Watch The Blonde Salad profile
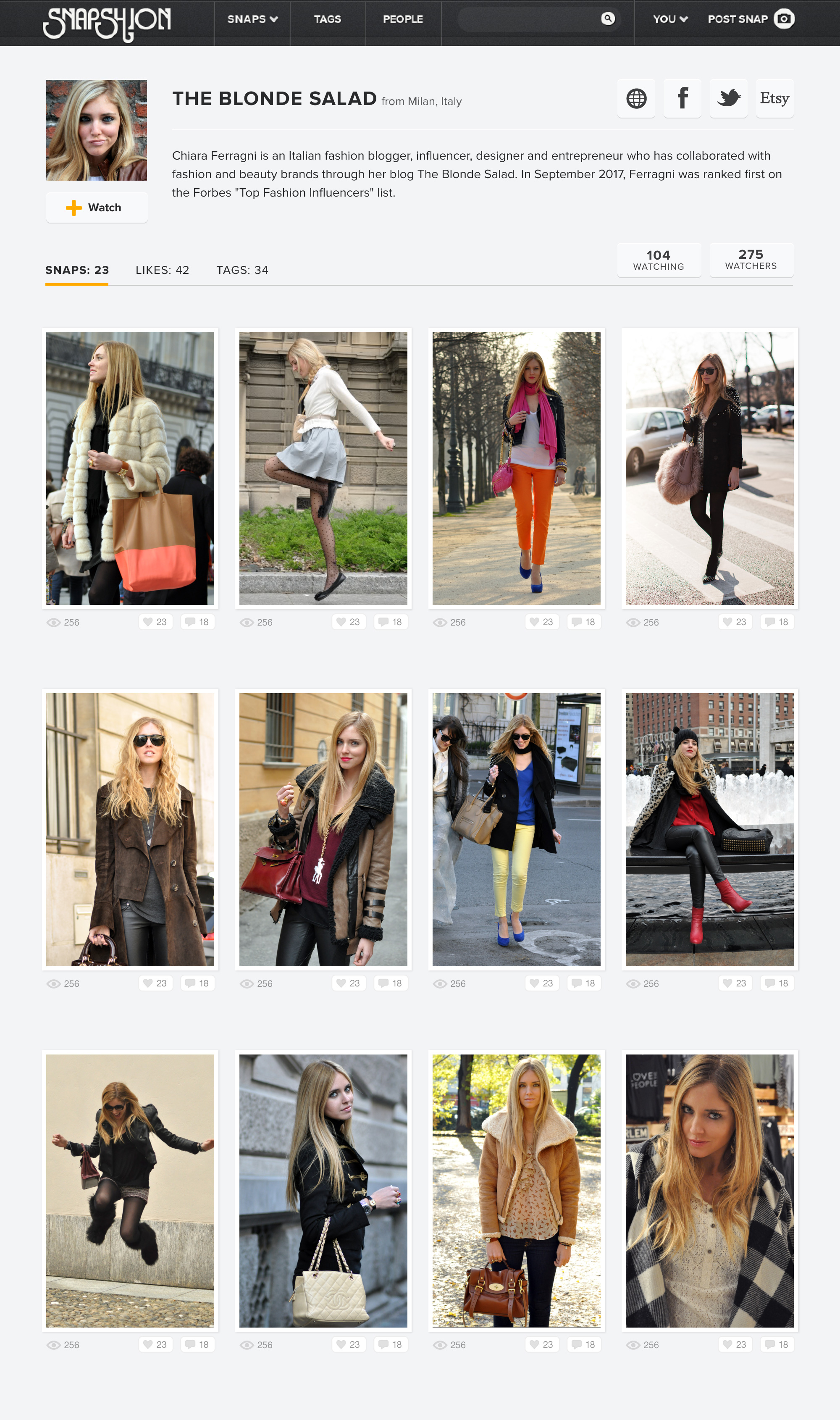The width and height of the screenshot is (840, 1420). coord(97,207)
